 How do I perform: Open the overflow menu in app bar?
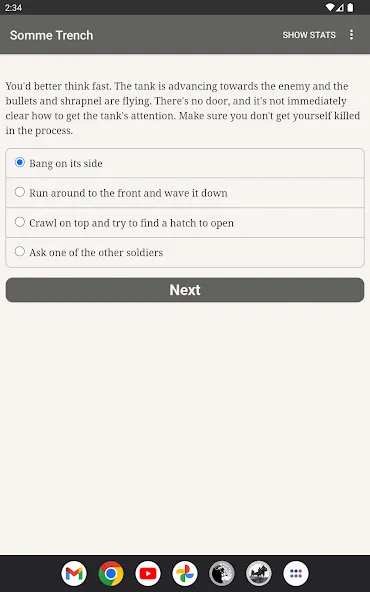(x=352, y=35)
